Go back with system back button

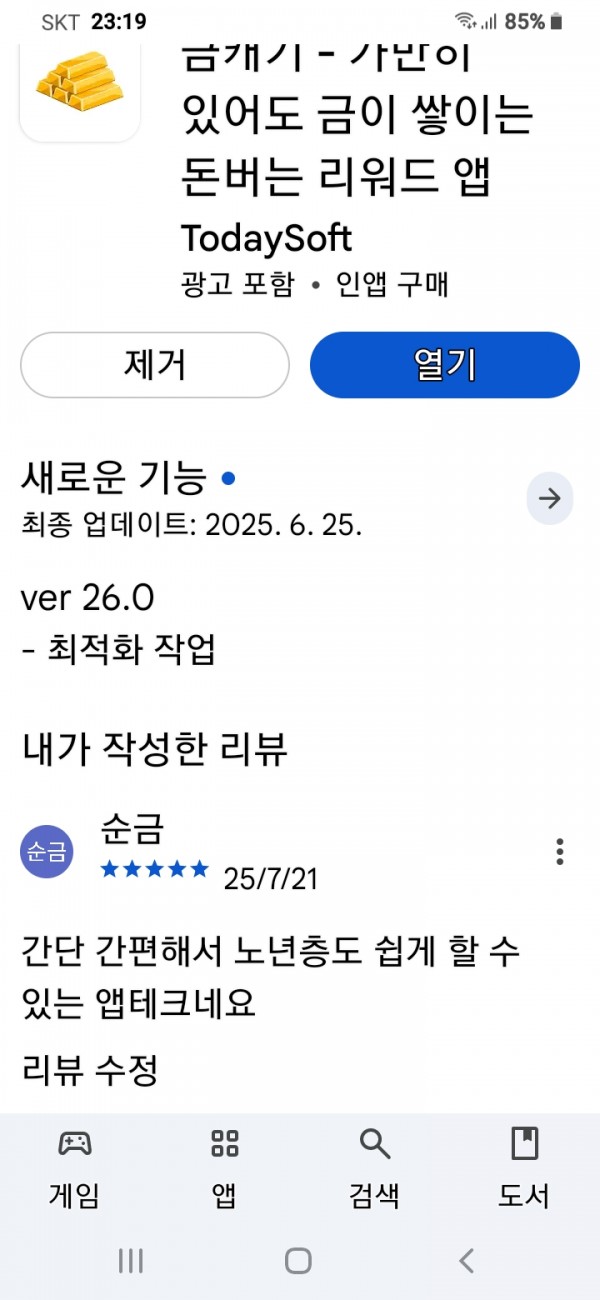pyautogui.click(x=466, y=1261)
